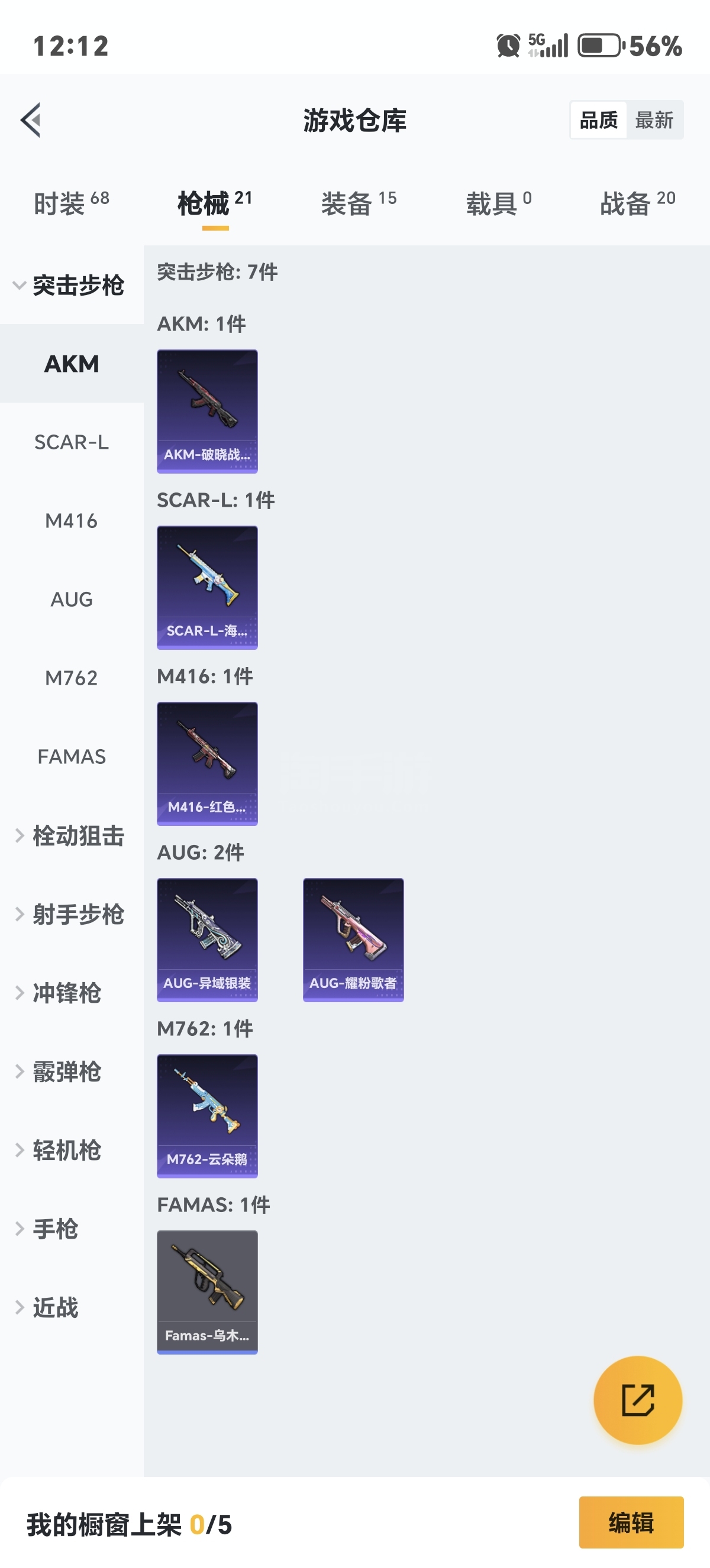Go back using the top-left arrow

coord(31,120)
